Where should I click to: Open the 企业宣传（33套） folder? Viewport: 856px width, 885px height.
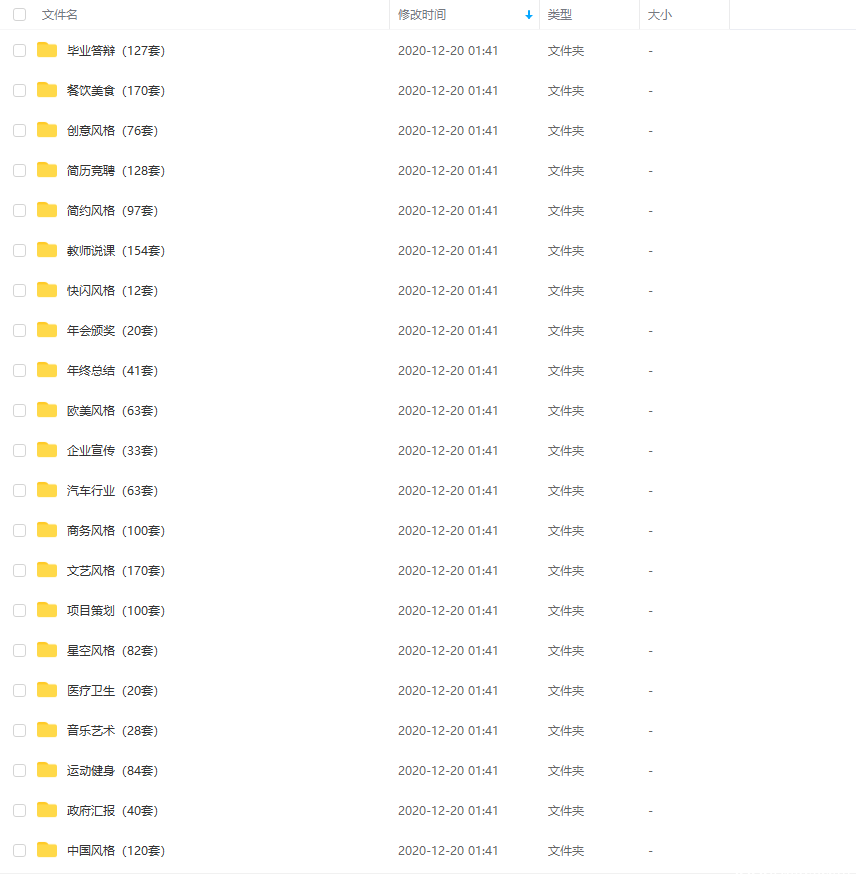click(x=112, y=451)
